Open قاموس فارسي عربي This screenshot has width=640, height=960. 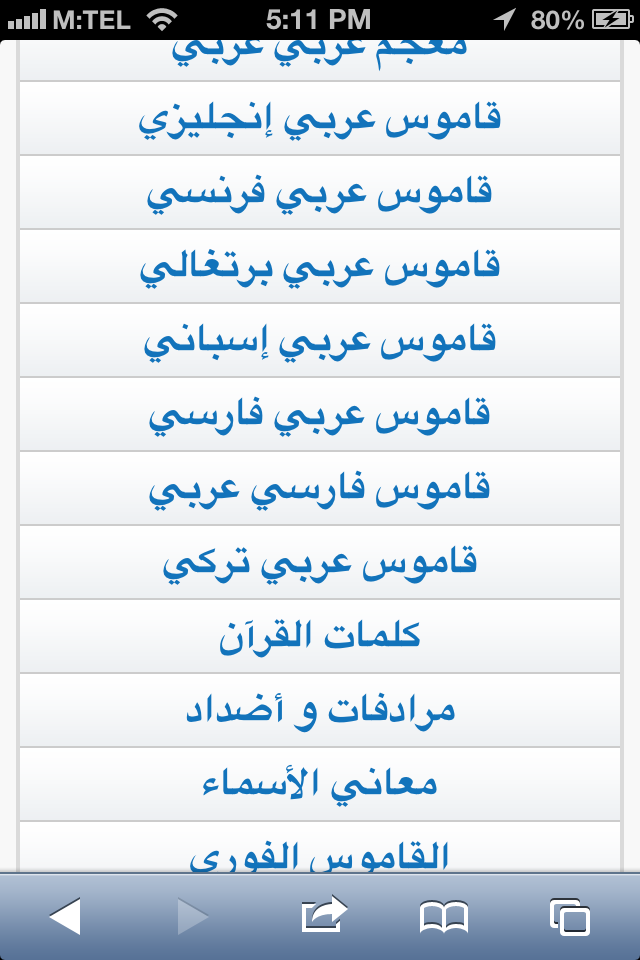(x=320, y=489)
